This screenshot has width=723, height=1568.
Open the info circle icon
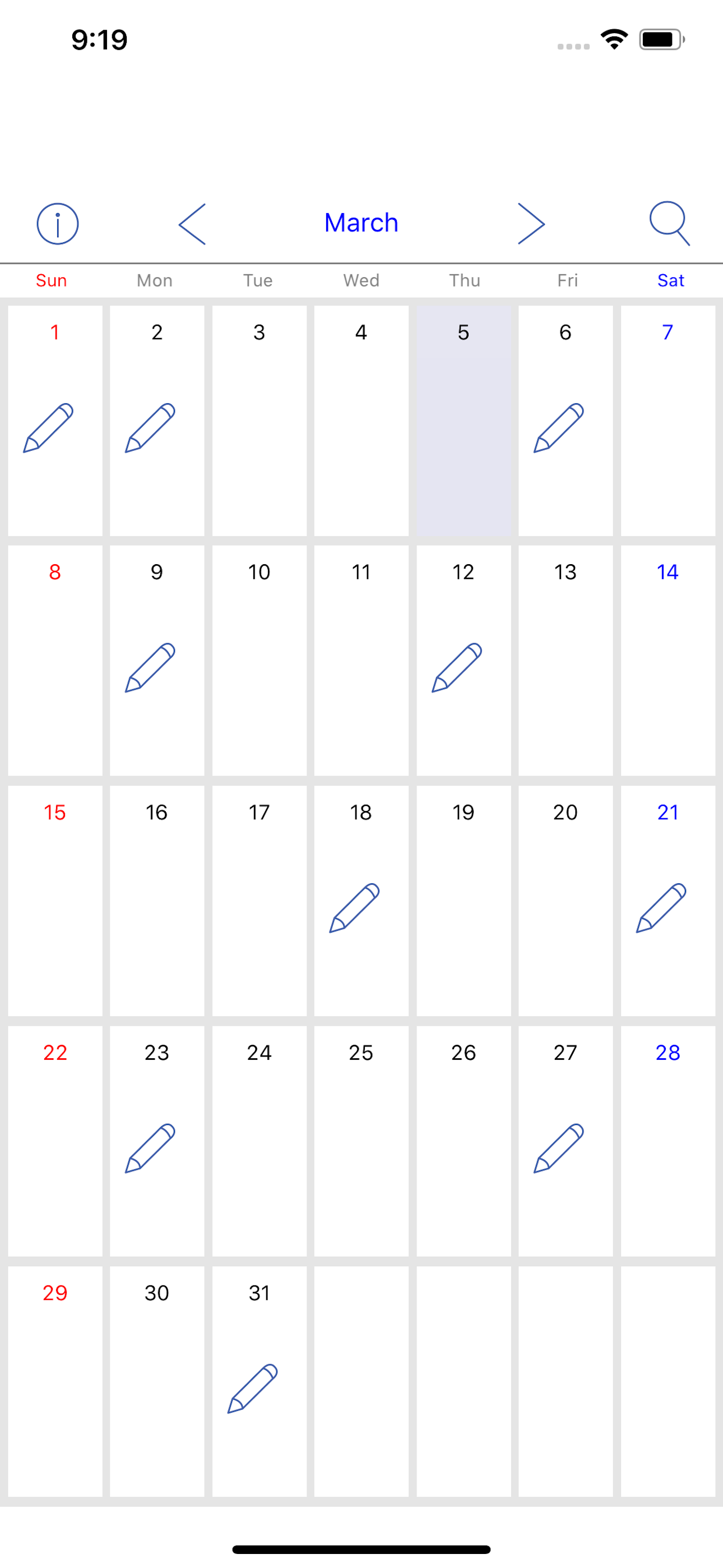(57, 223)
